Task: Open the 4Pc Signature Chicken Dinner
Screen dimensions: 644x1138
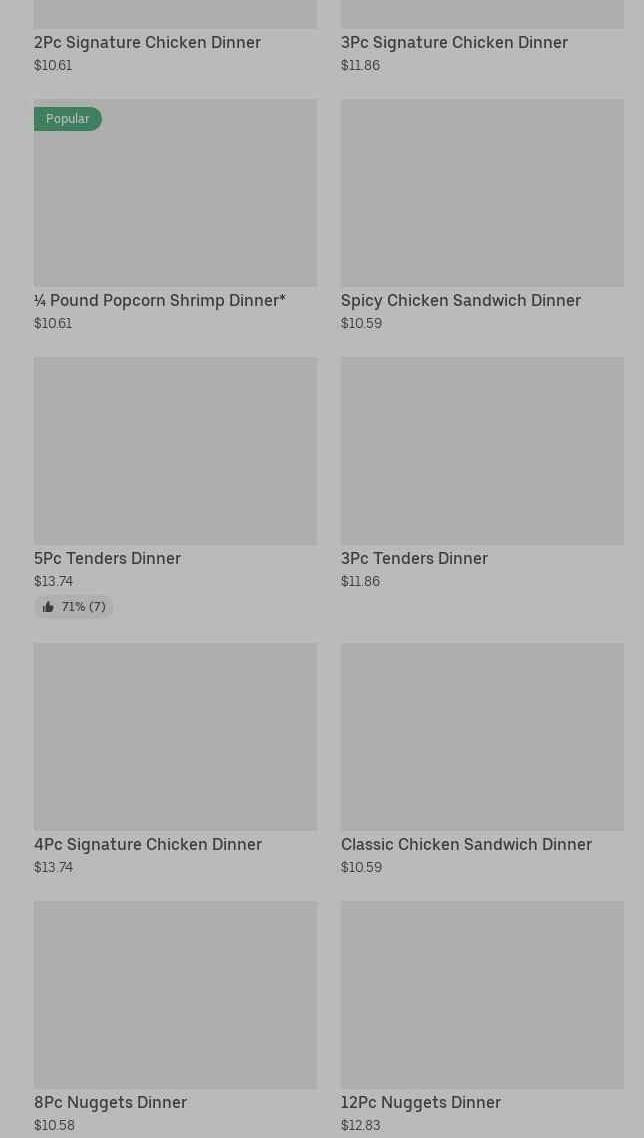Action: [x=175, y=759]
